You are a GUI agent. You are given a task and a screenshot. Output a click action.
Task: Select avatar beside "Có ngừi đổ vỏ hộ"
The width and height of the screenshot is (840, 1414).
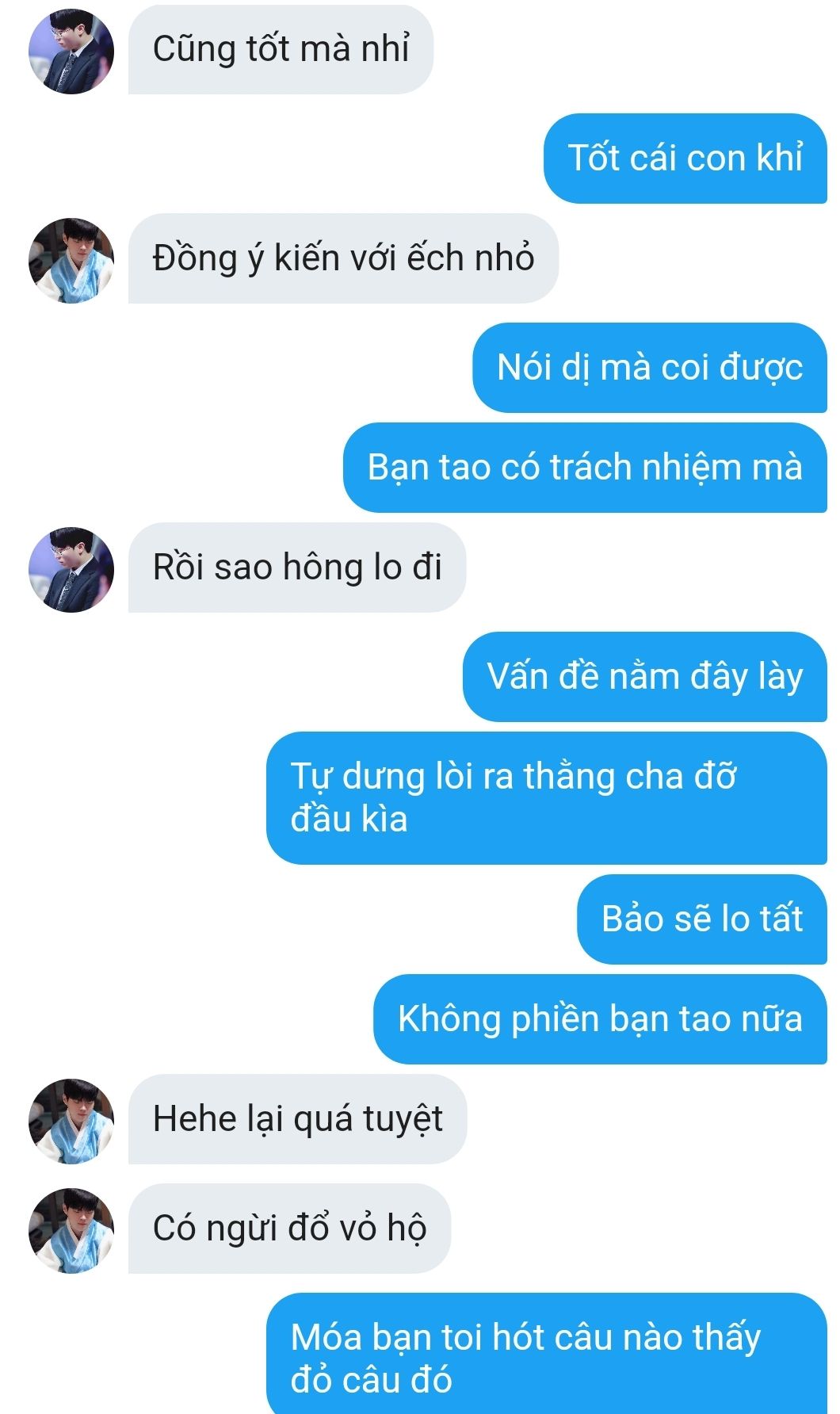(71, 1230)
